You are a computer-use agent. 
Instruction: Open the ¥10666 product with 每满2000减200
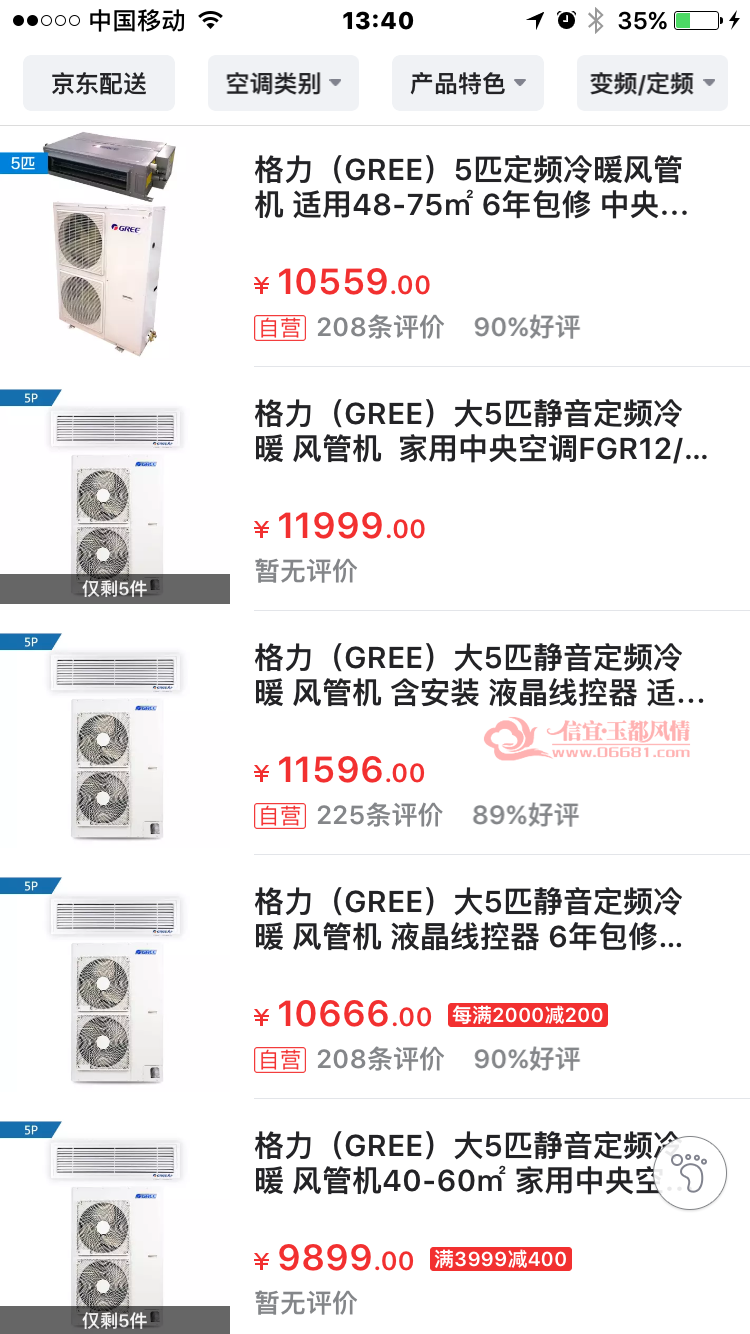pyautogui.click(x=375, y=976)
